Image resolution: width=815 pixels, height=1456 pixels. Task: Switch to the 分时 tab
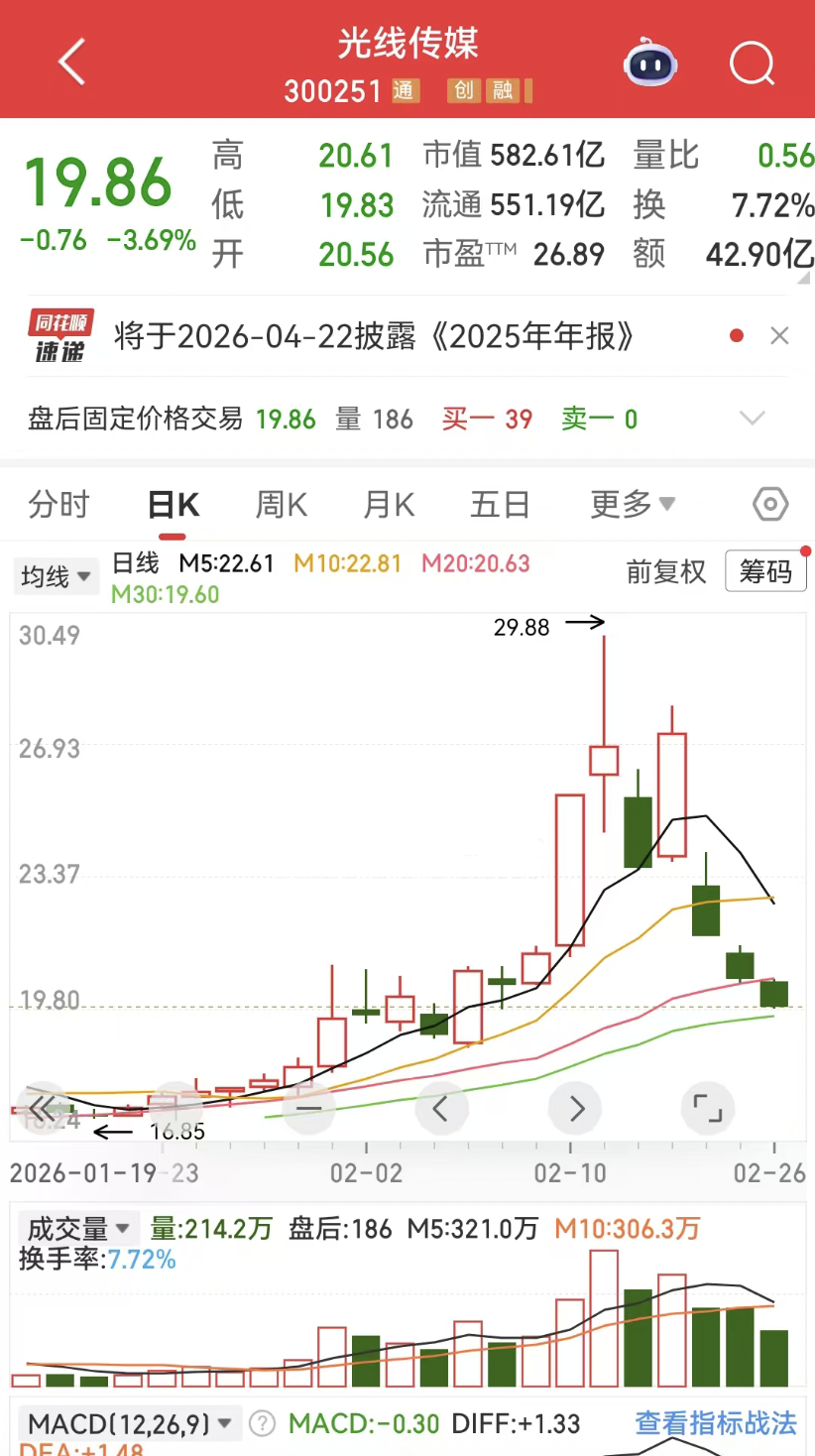point(58,505)
